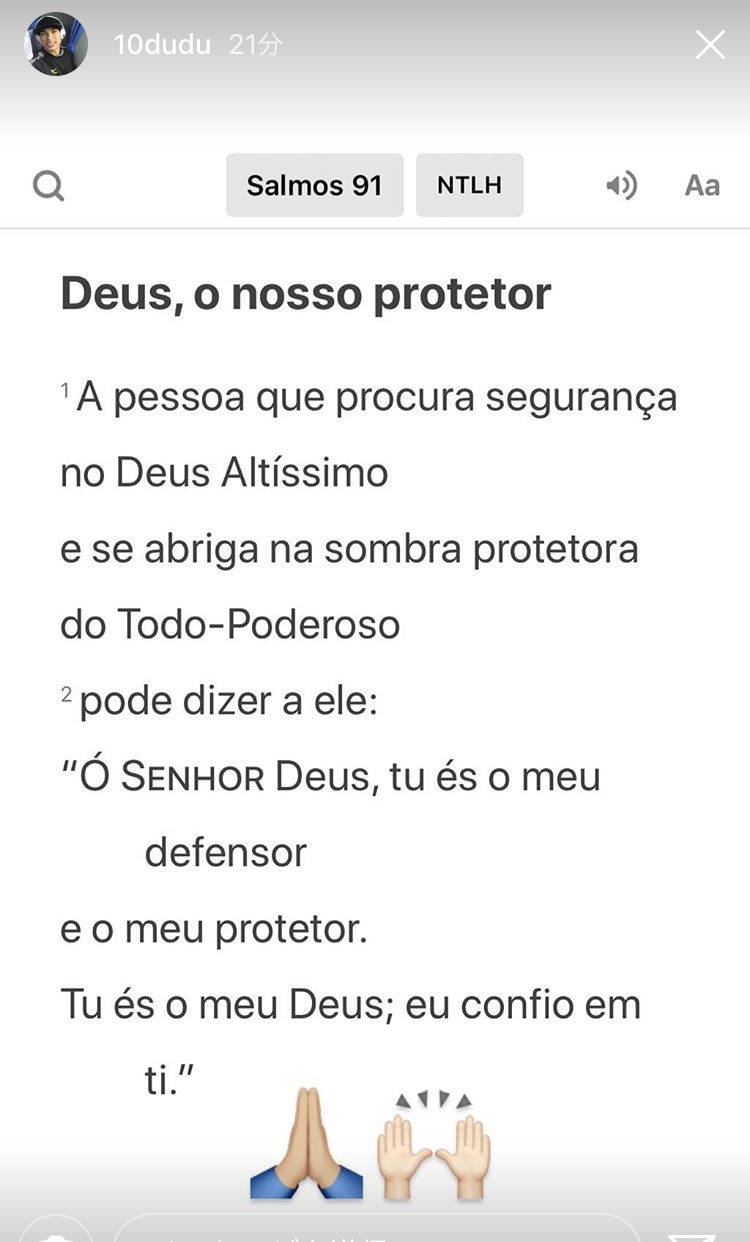Screen dimensions: 750x1242
Task: Open 10dudu's profile picture
Action: click(x=56, y=45)
